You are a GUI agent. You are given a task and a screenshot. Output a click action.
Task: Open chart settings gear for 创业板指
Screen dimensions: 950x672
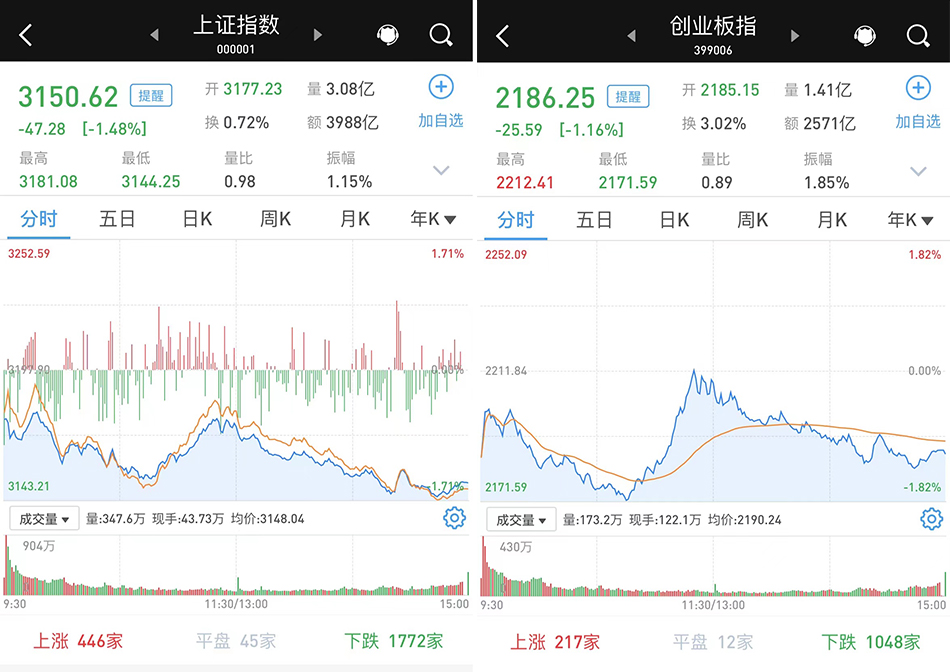[931, 519]
